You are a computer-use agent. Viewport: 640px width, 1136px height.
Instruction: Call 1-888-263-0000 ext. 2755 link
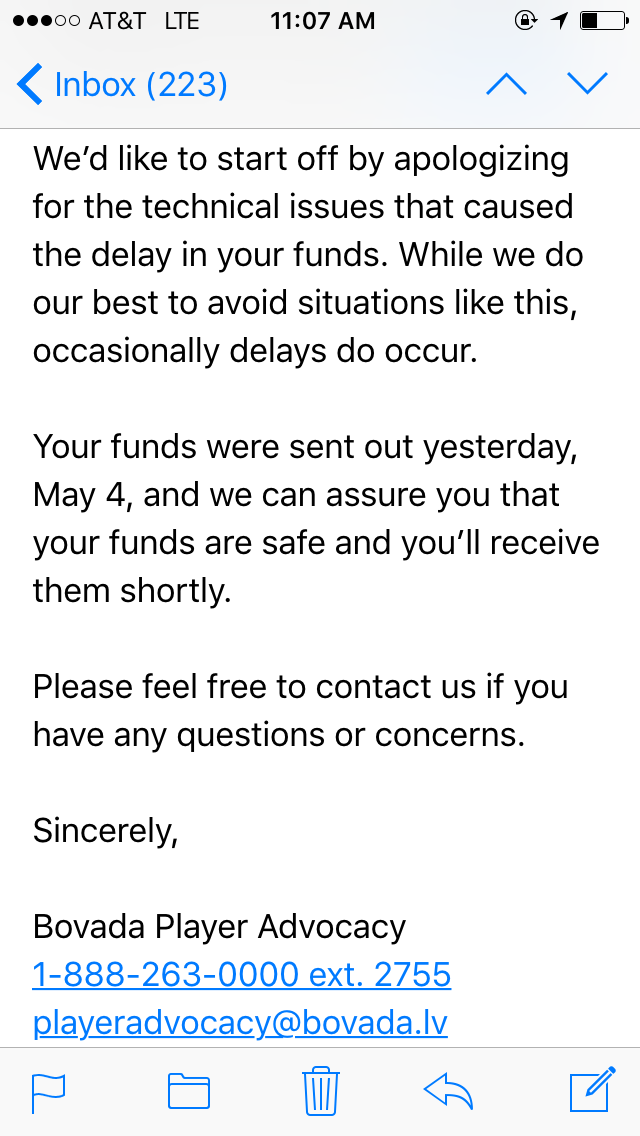click(242, 974)
